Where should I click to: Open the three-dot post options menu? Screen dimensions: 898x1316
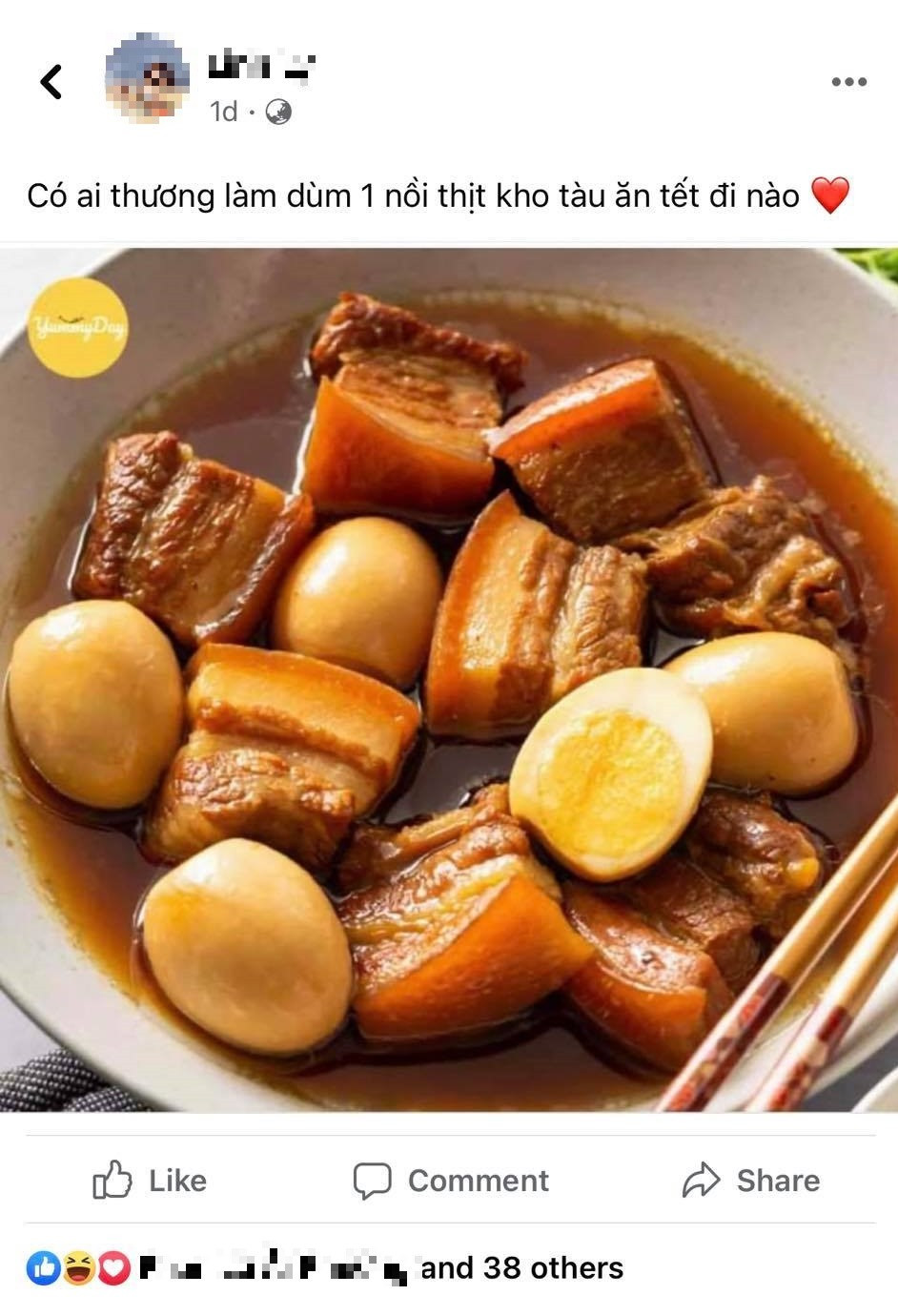pyautogui.click(x=847, y=82)
